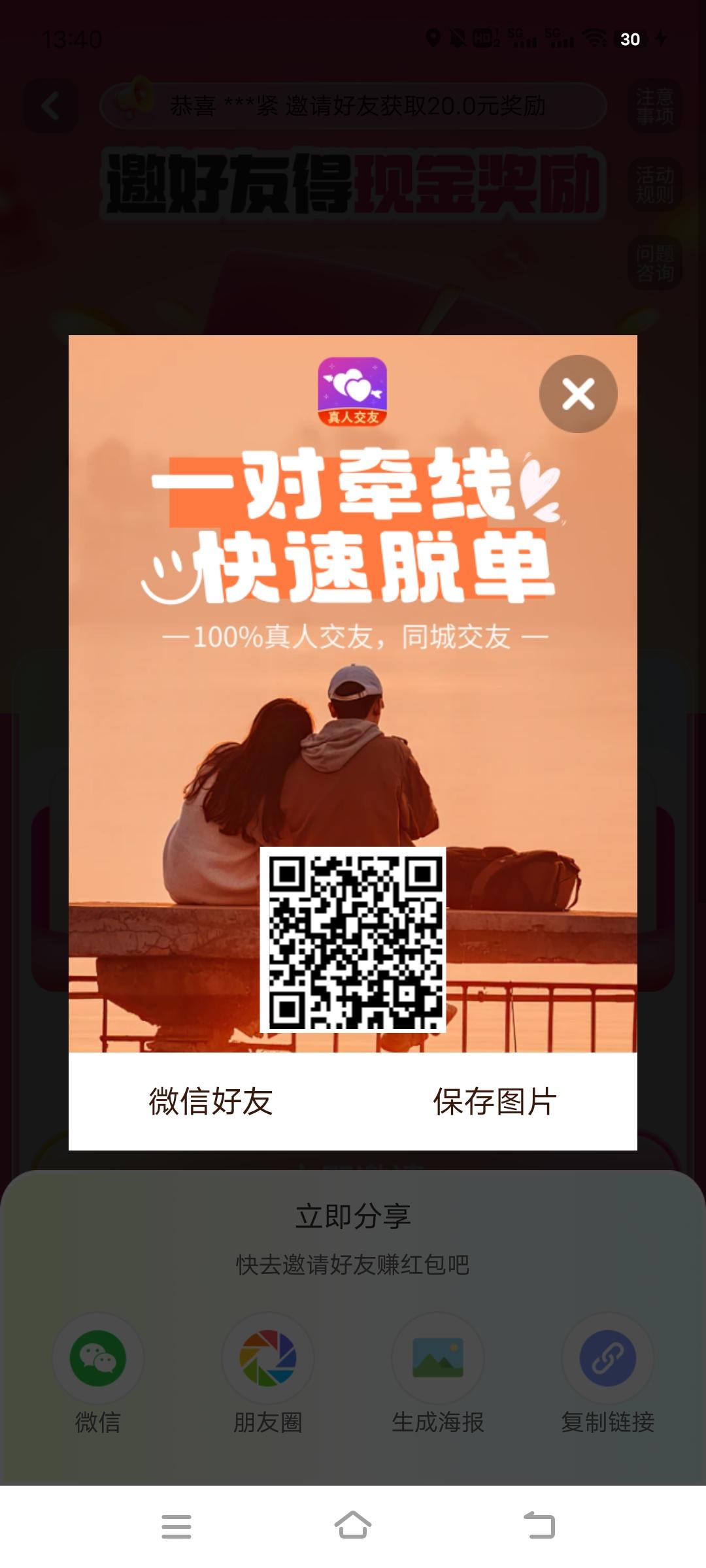Image resolution: width=706 pixels, height=1568 pixels.
Task: Open 注意事项 notes
Action: pos(655,106)
